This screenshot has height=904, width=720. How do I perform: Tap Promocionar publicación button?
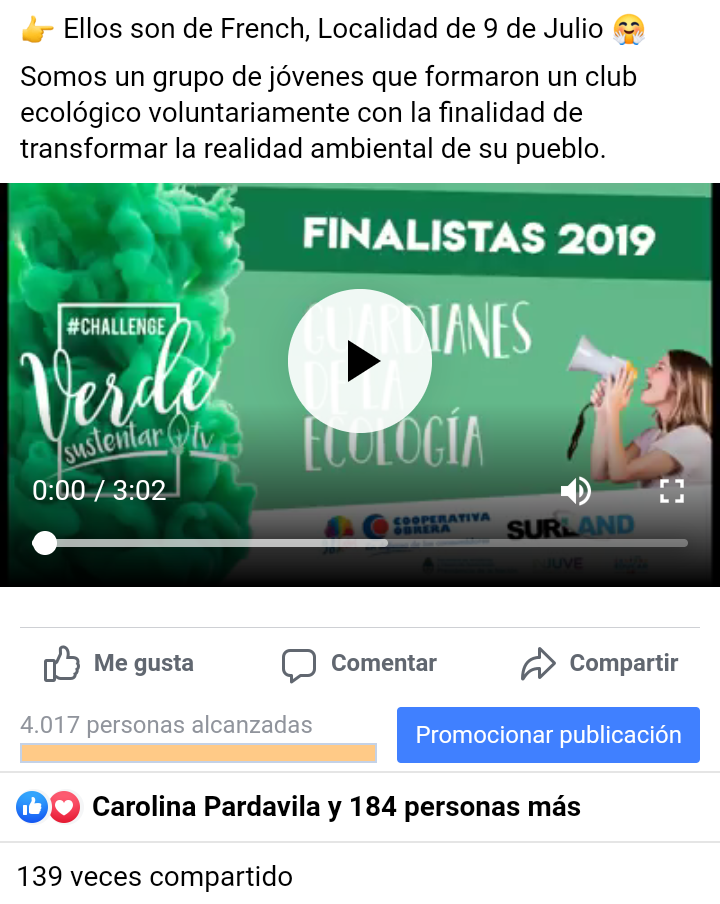click(548, 735)
